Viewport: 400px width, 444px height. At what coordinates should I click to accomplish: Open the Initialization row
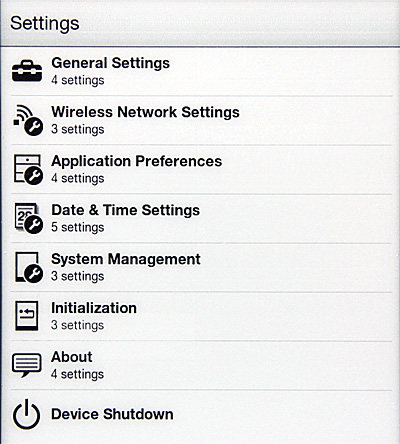coord(200,316)
